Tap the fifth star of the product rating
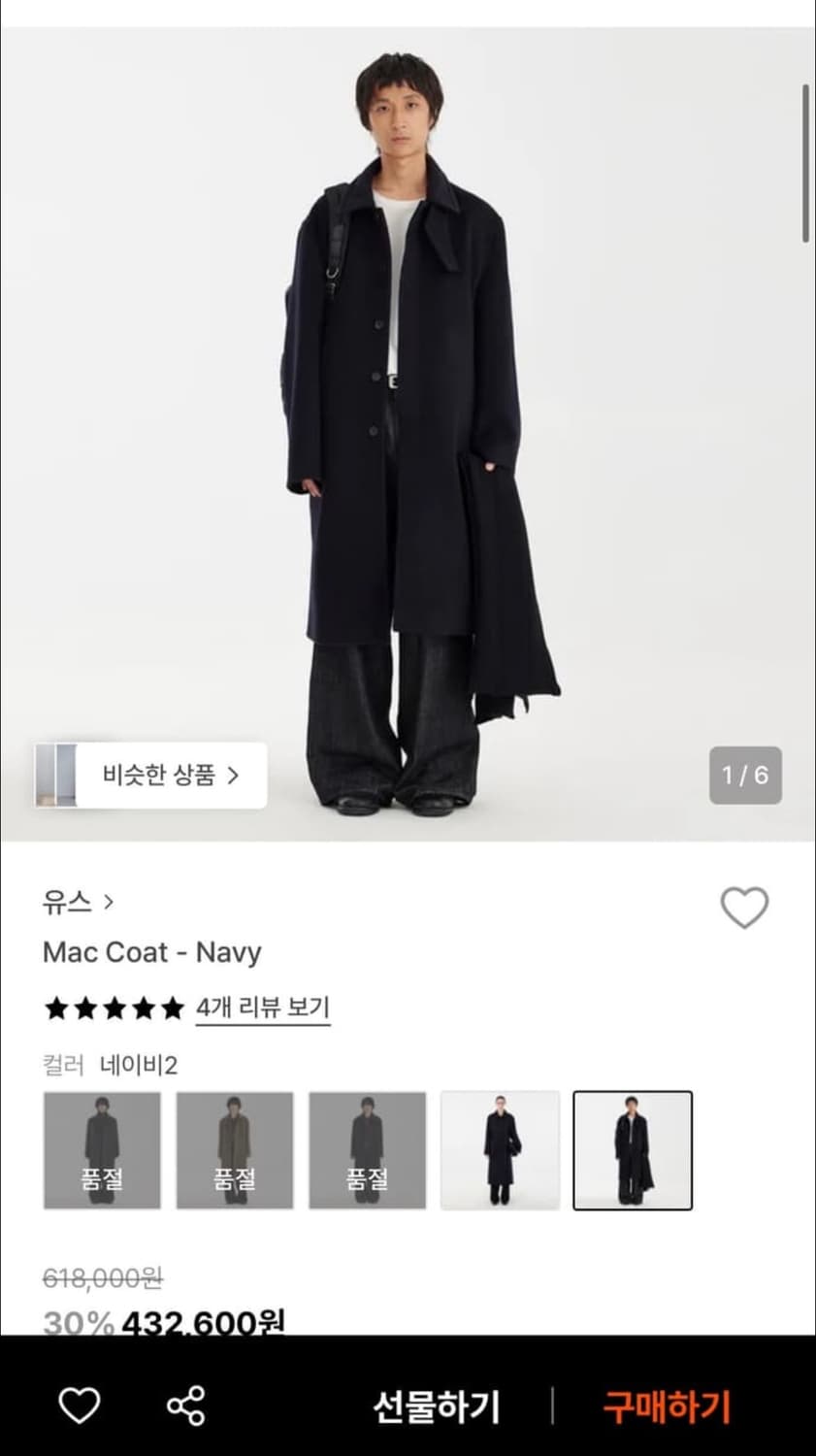Screen dimensions: 816x1456 tap(171, 1008)
